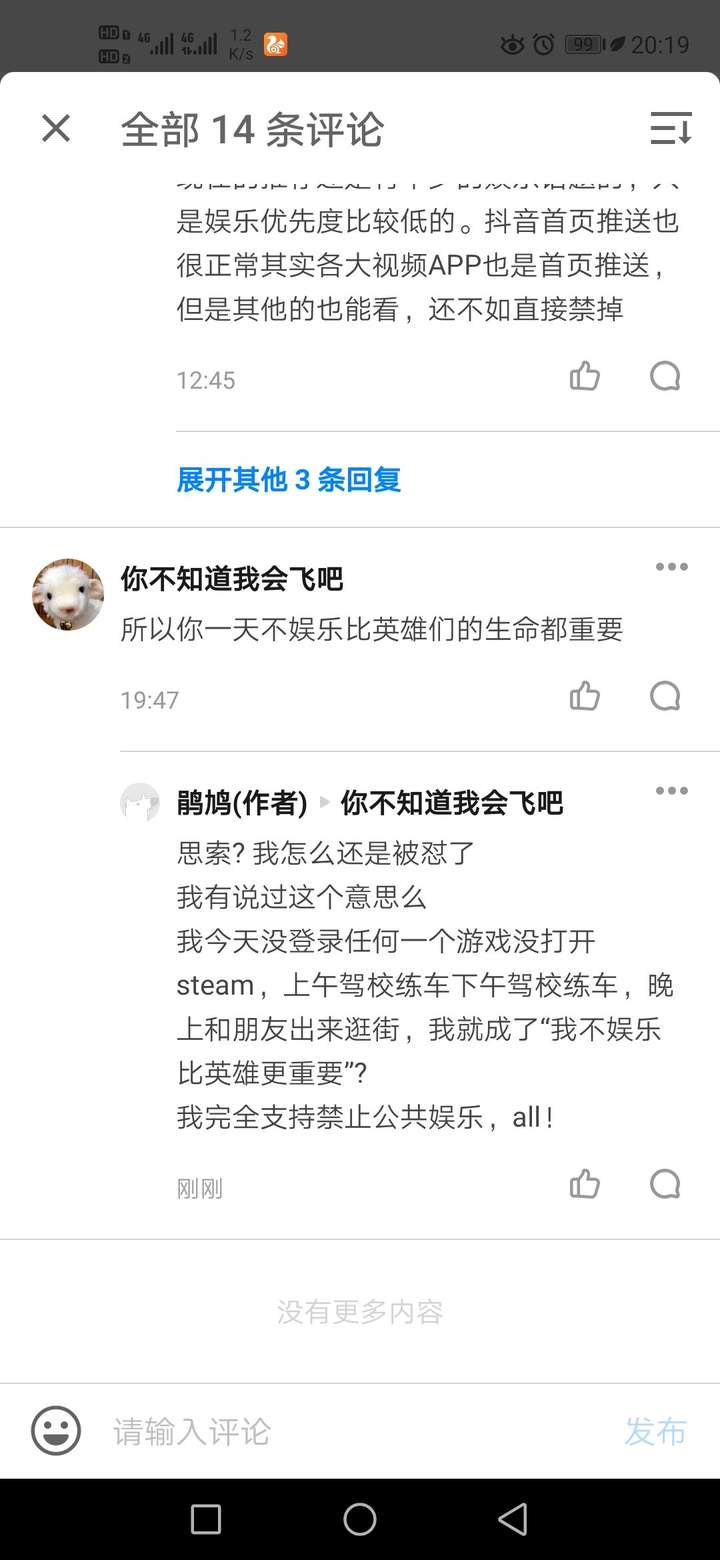Open more options on 你不知道我会飞吧's comment
The image size is (720, 1560).
tap(671, 567)
